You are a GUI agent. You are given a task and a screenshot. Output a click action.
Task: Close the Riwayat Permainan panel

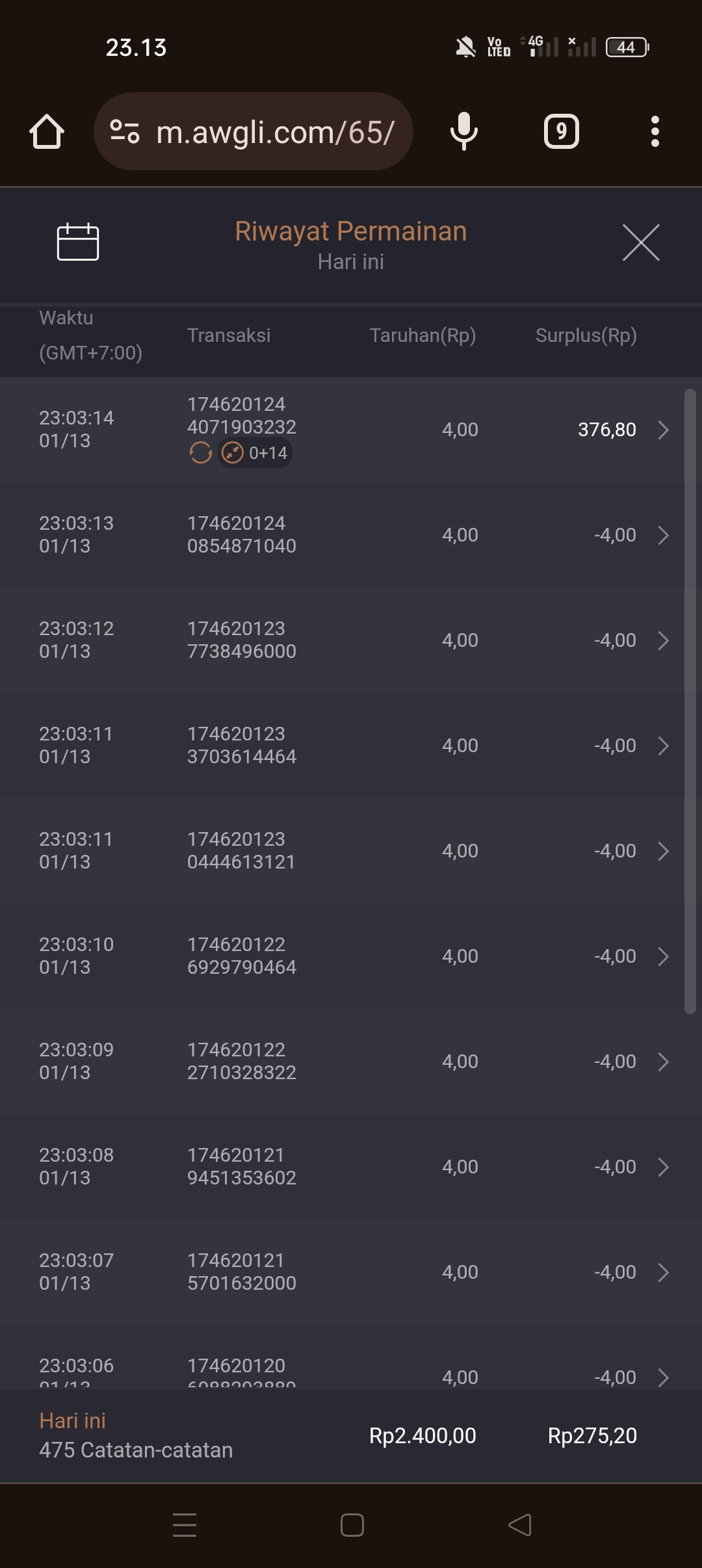point(641,242)
